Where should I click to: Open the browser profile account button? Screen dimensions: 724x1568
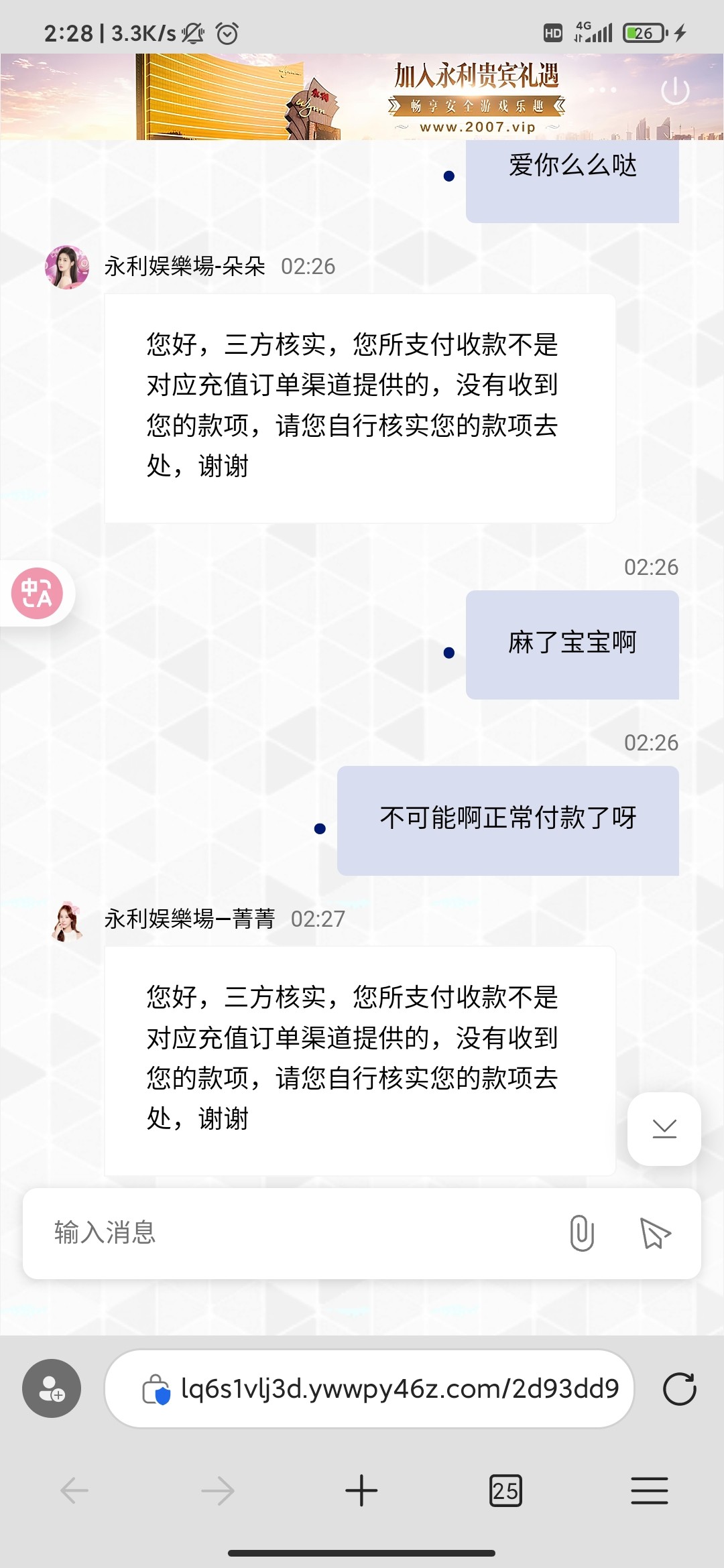(x=52, y=1388)
